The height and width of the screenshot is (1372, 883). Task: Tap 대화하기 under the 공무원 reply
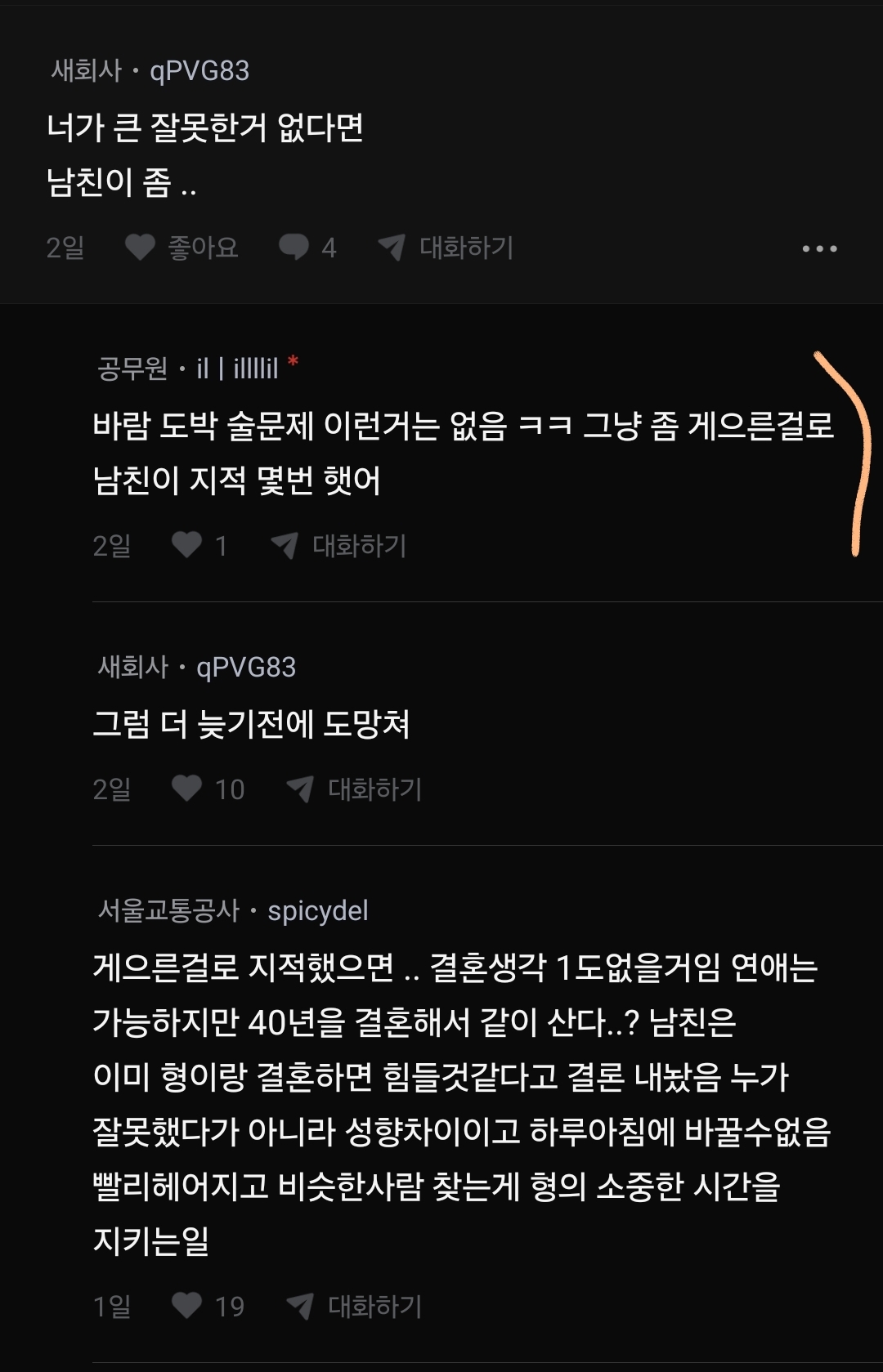tap(340, 545)
